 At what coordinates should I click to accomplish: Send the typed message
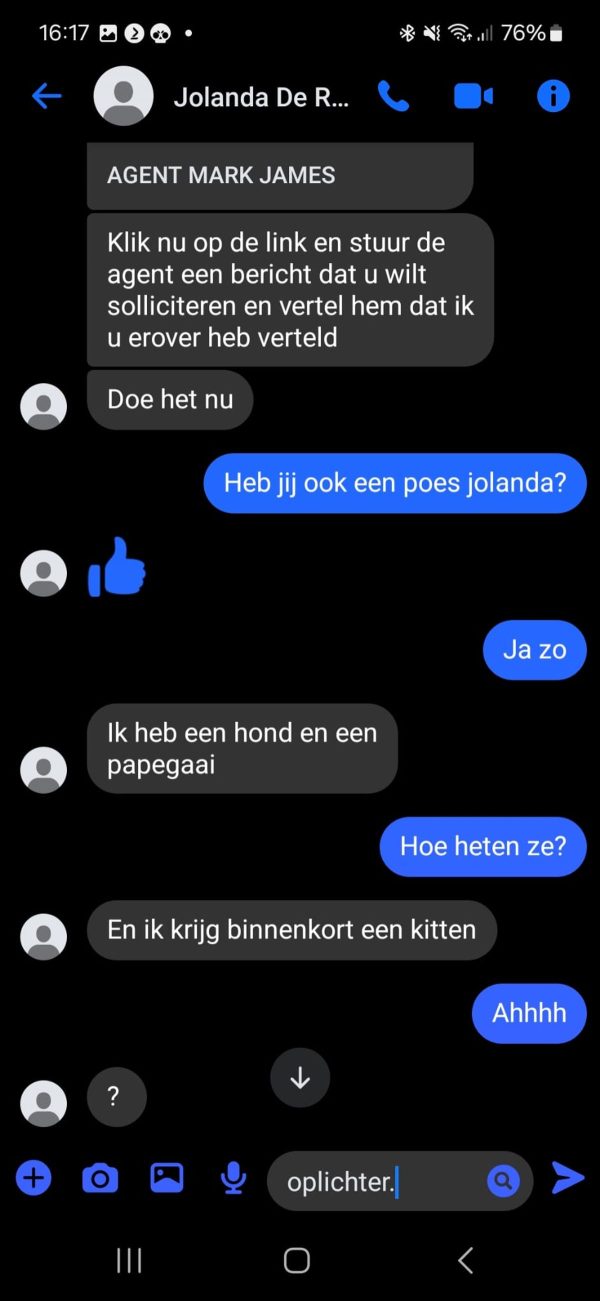coord(568,1179)
